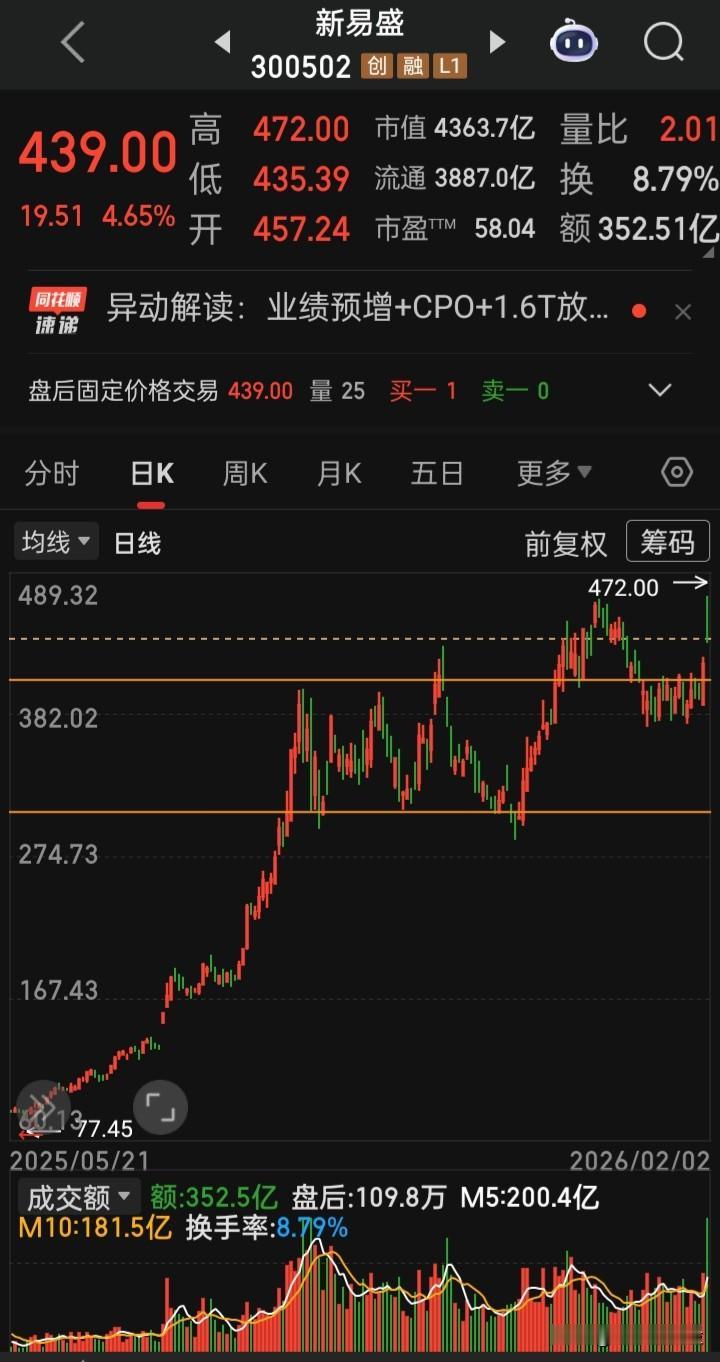The width and height of the screenshot is (720, 1362).
Task: Expand the 均线 moving average dropdown
Action: (56, 541)
